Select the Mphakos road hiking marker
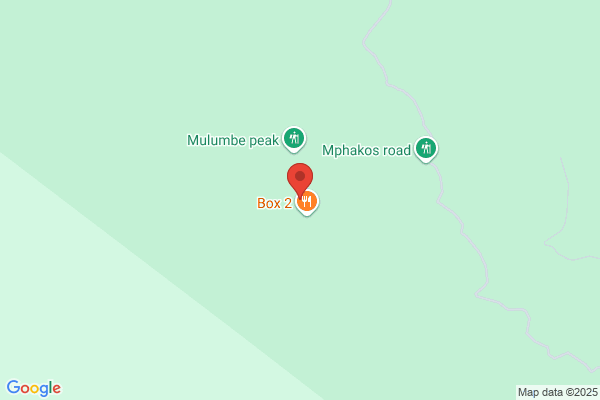 pos(426,149)
